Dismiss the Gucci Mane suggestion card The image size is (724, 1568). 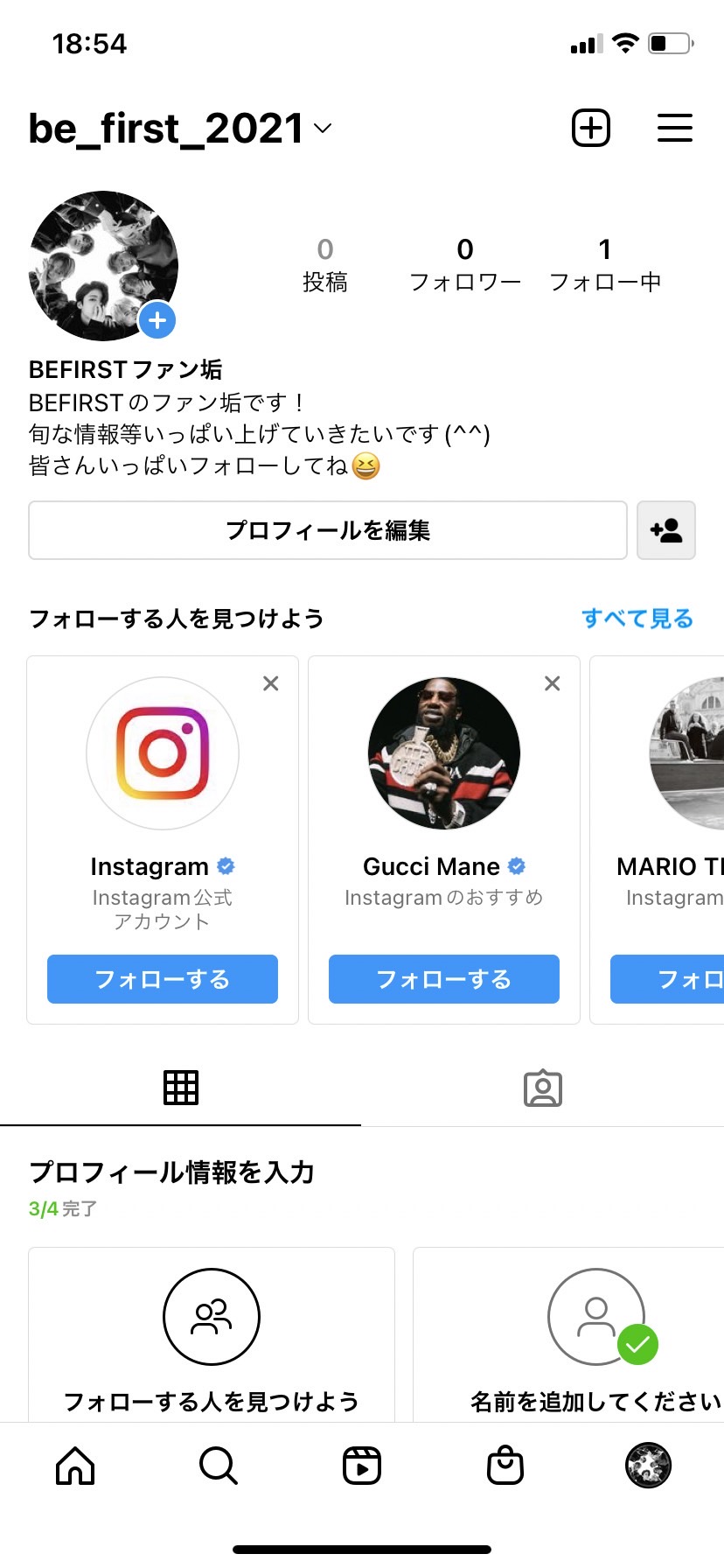tap(553, 683)
